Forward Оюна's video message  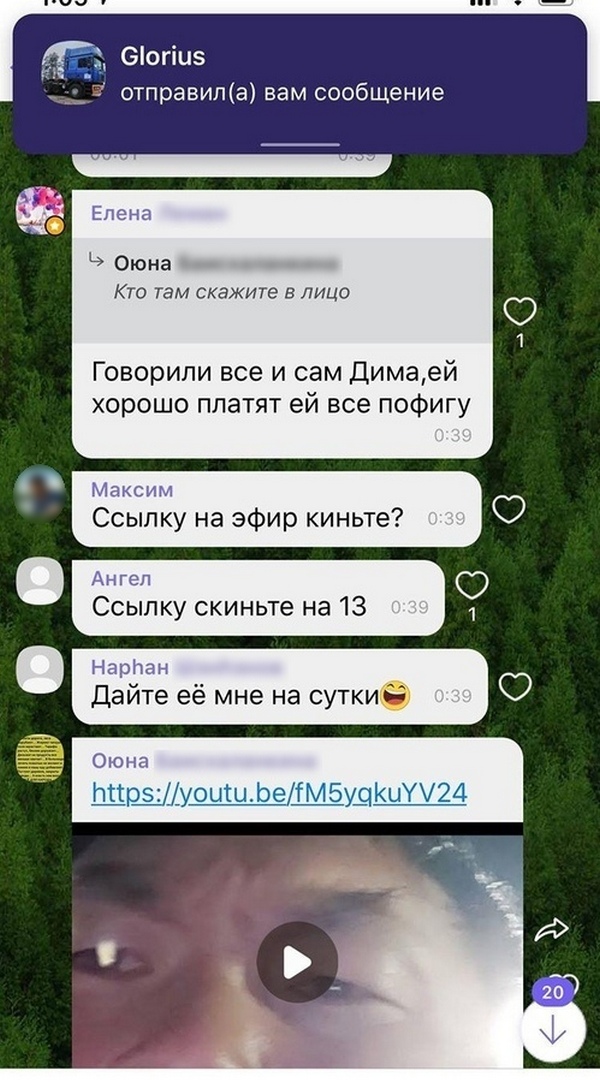tap(552, 931)
